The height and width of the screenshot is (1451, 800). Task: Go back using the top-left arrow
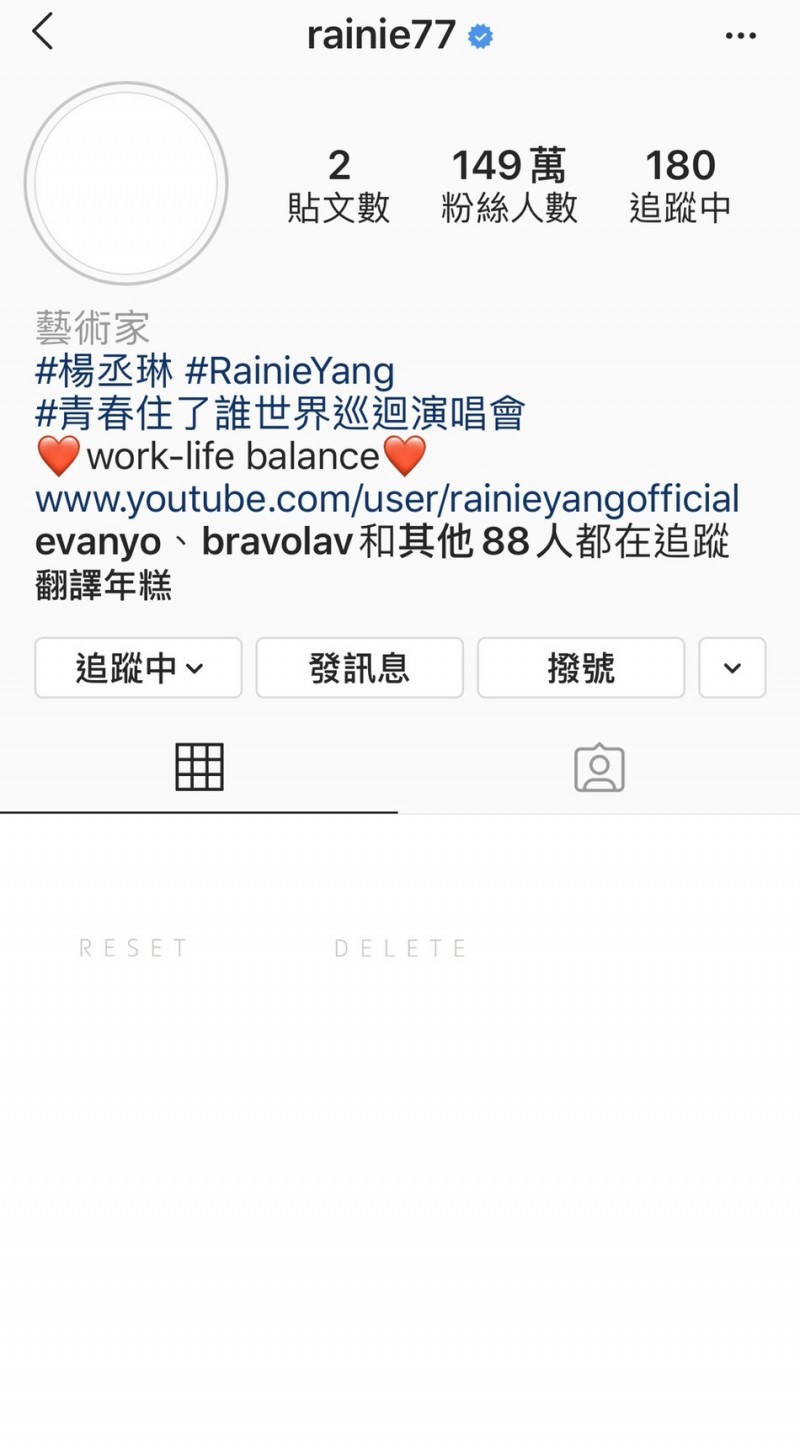click(42, 33)
